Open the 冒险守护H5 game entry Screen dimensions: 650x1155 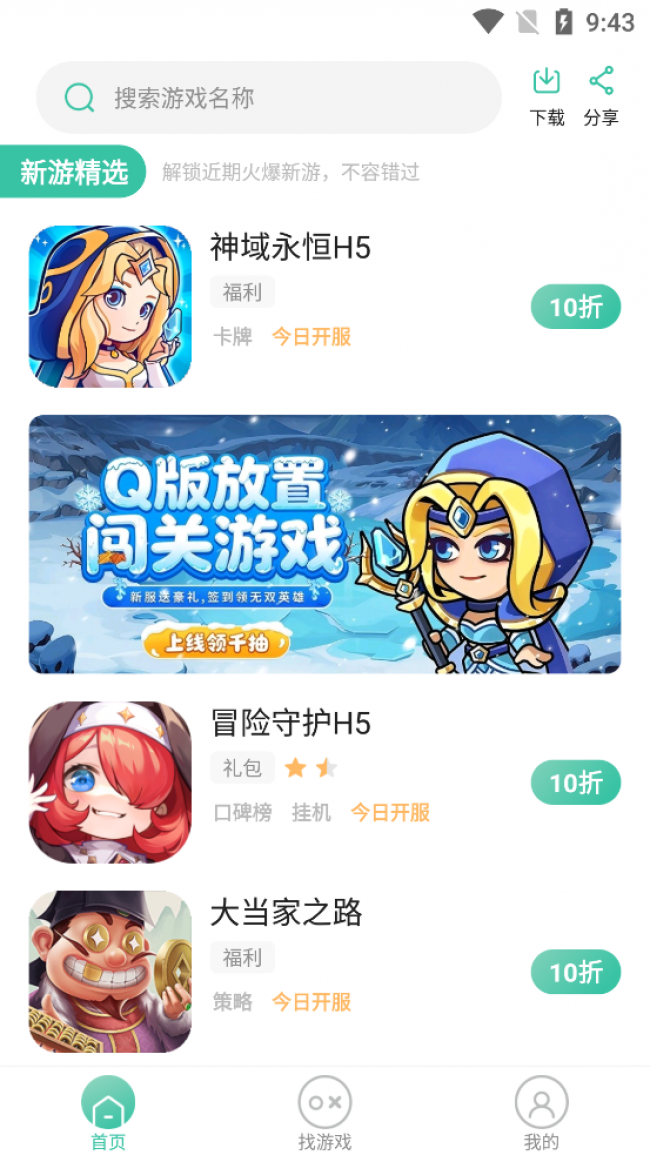click(x=290, y=723)
